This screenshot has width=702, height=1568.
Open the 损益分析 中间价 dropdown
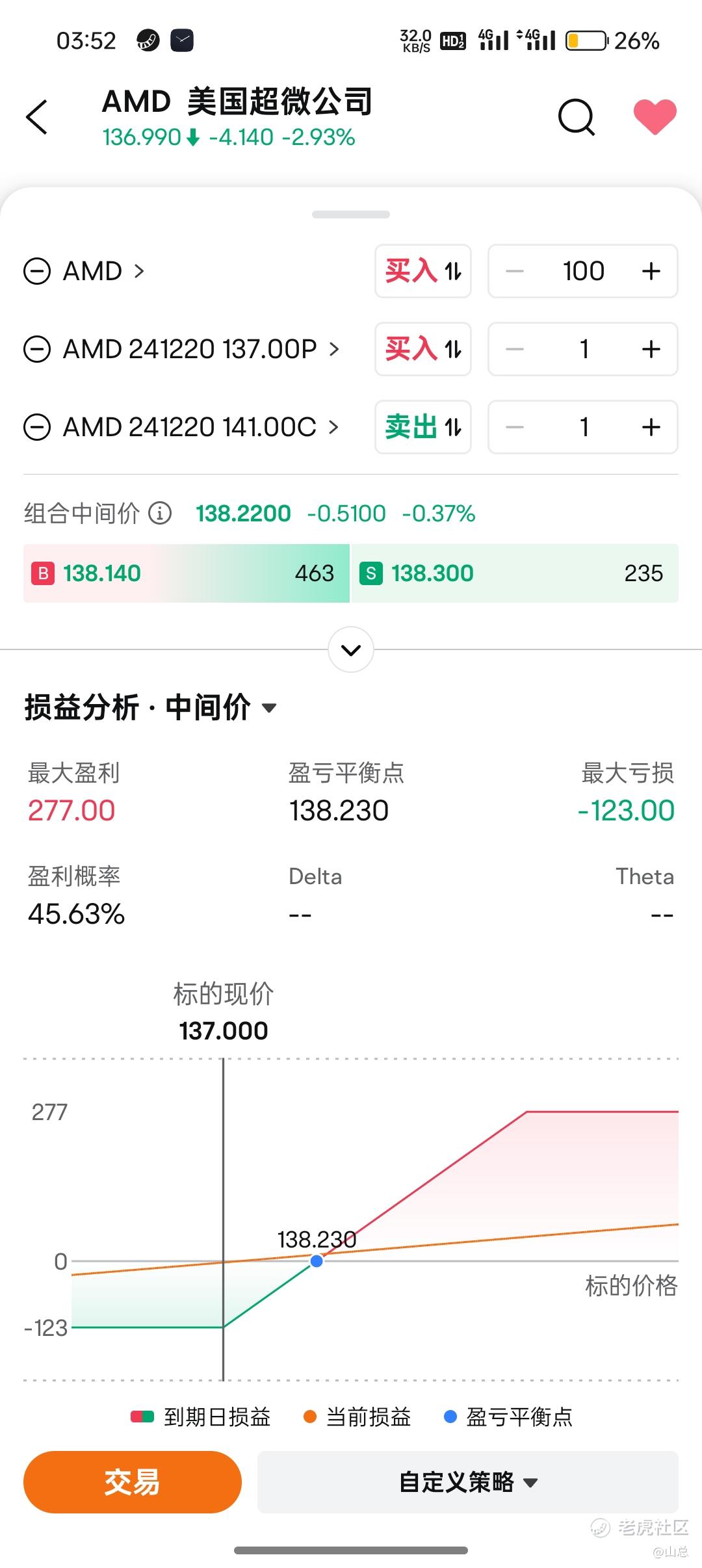pyautogui.click(x=151, y=707)
